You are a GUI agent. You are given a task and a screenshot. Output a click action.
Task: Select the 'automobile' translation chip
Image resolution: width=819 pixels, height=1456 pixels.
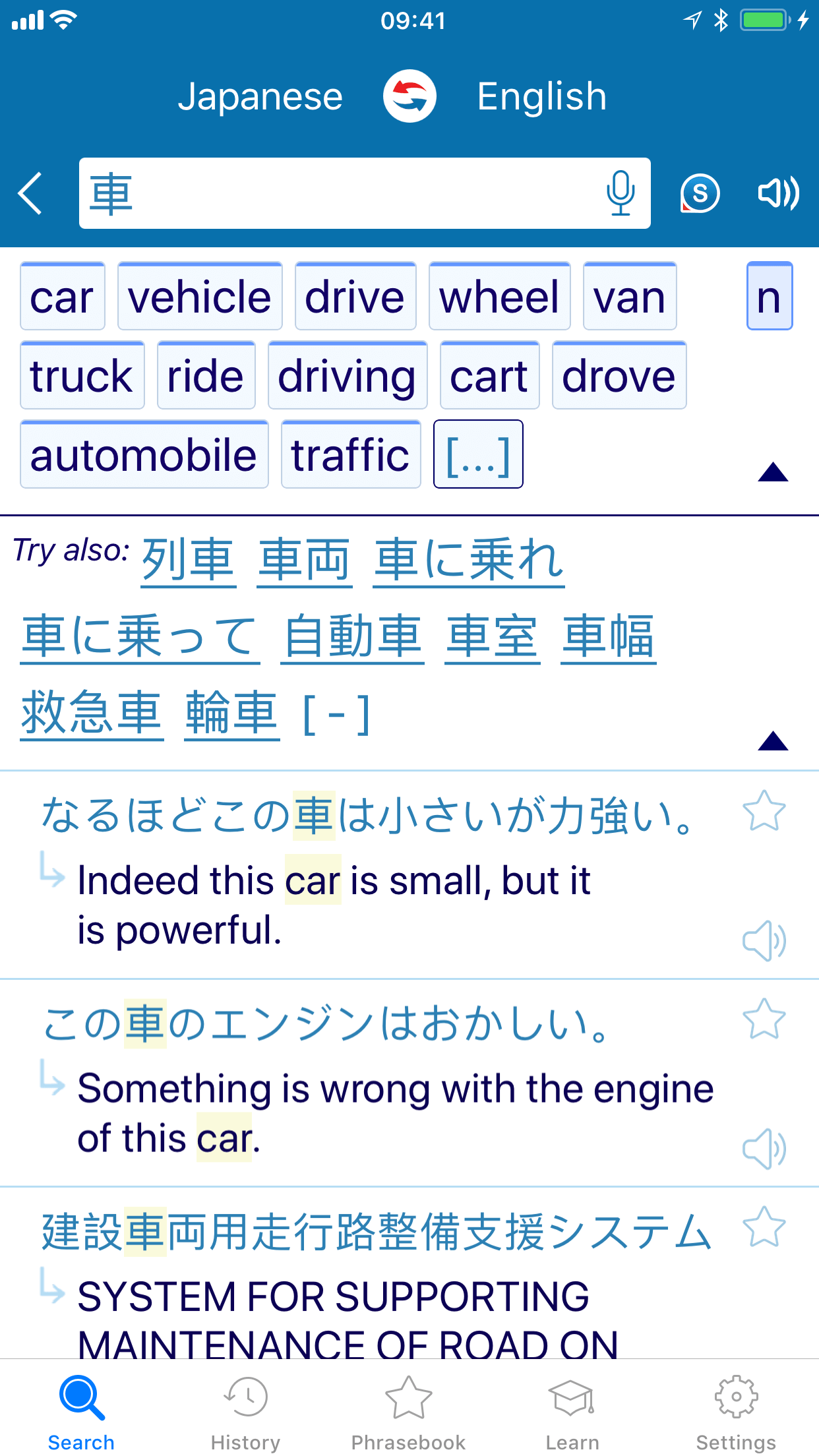[144, 455]
